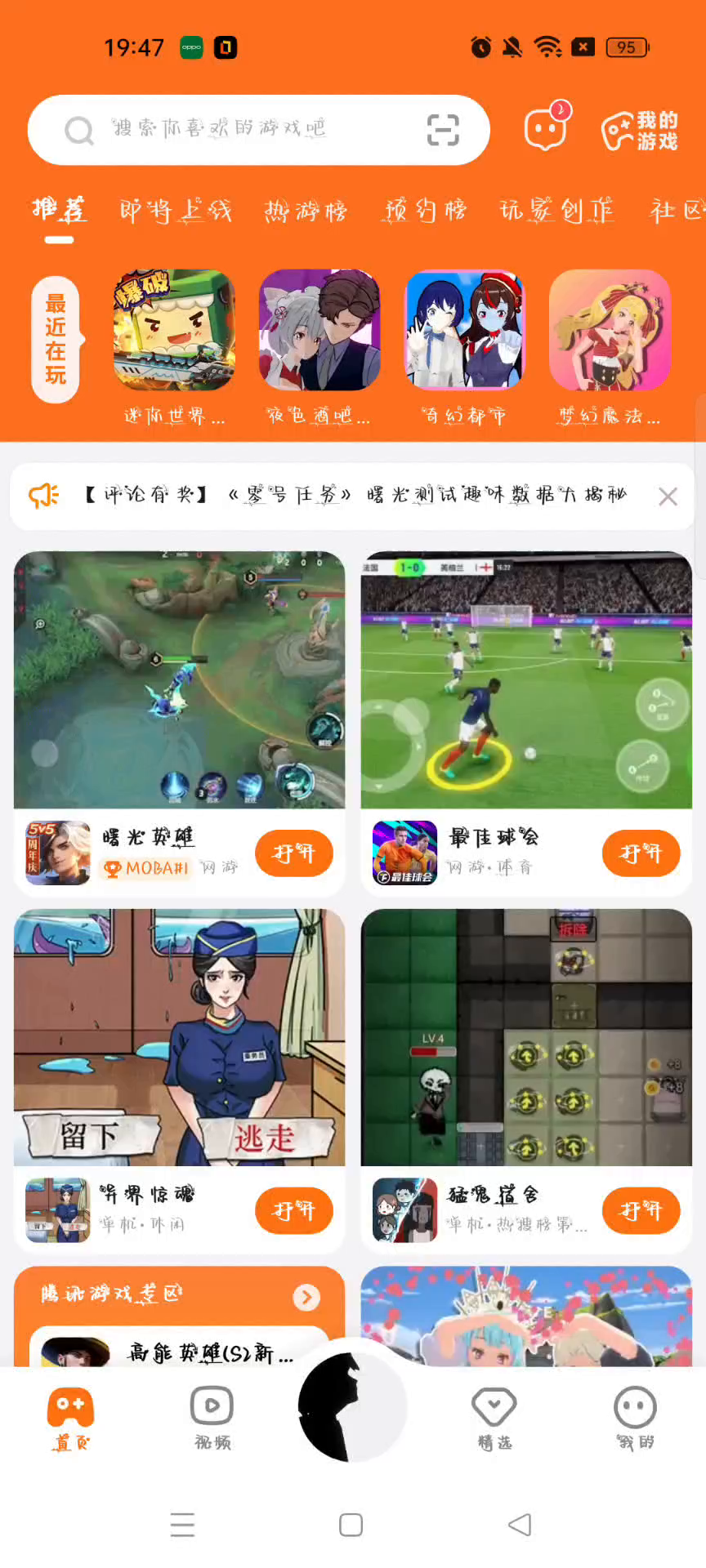This screenshot has height=1568, width=706.
Task: Open the 我的 bottom tab
Action: pos(635,1419)
